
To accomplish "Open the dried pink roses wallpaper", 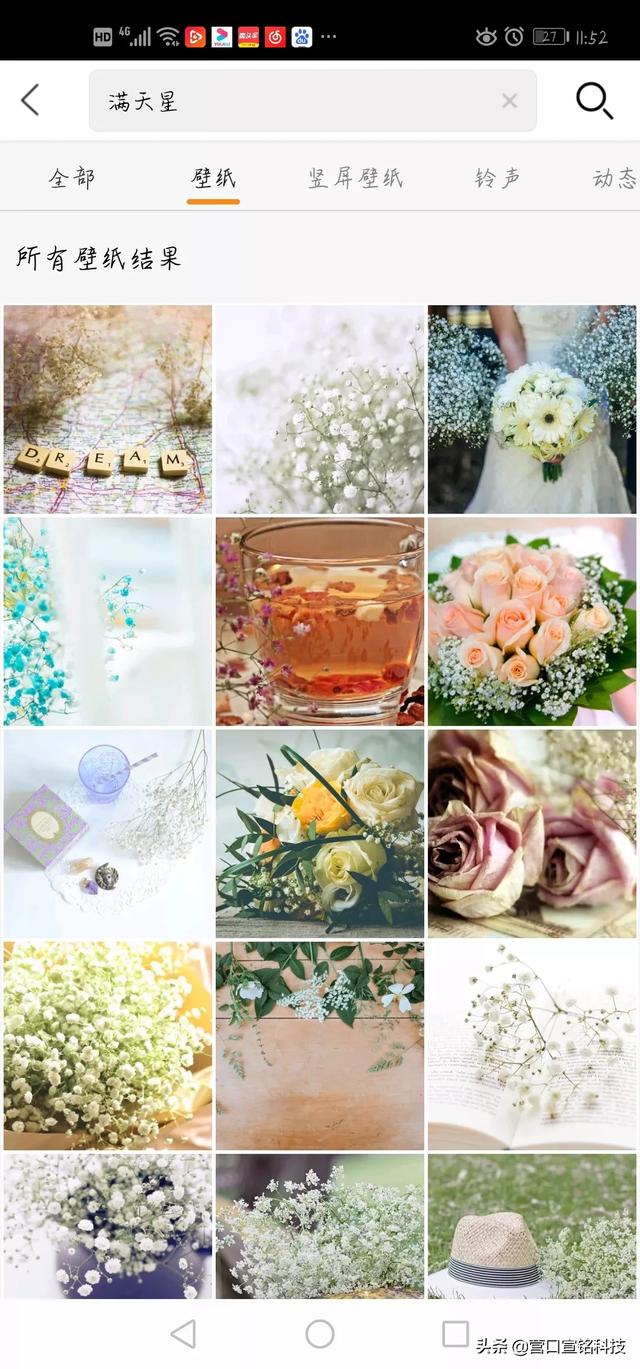I will click(x=532, y=833).
